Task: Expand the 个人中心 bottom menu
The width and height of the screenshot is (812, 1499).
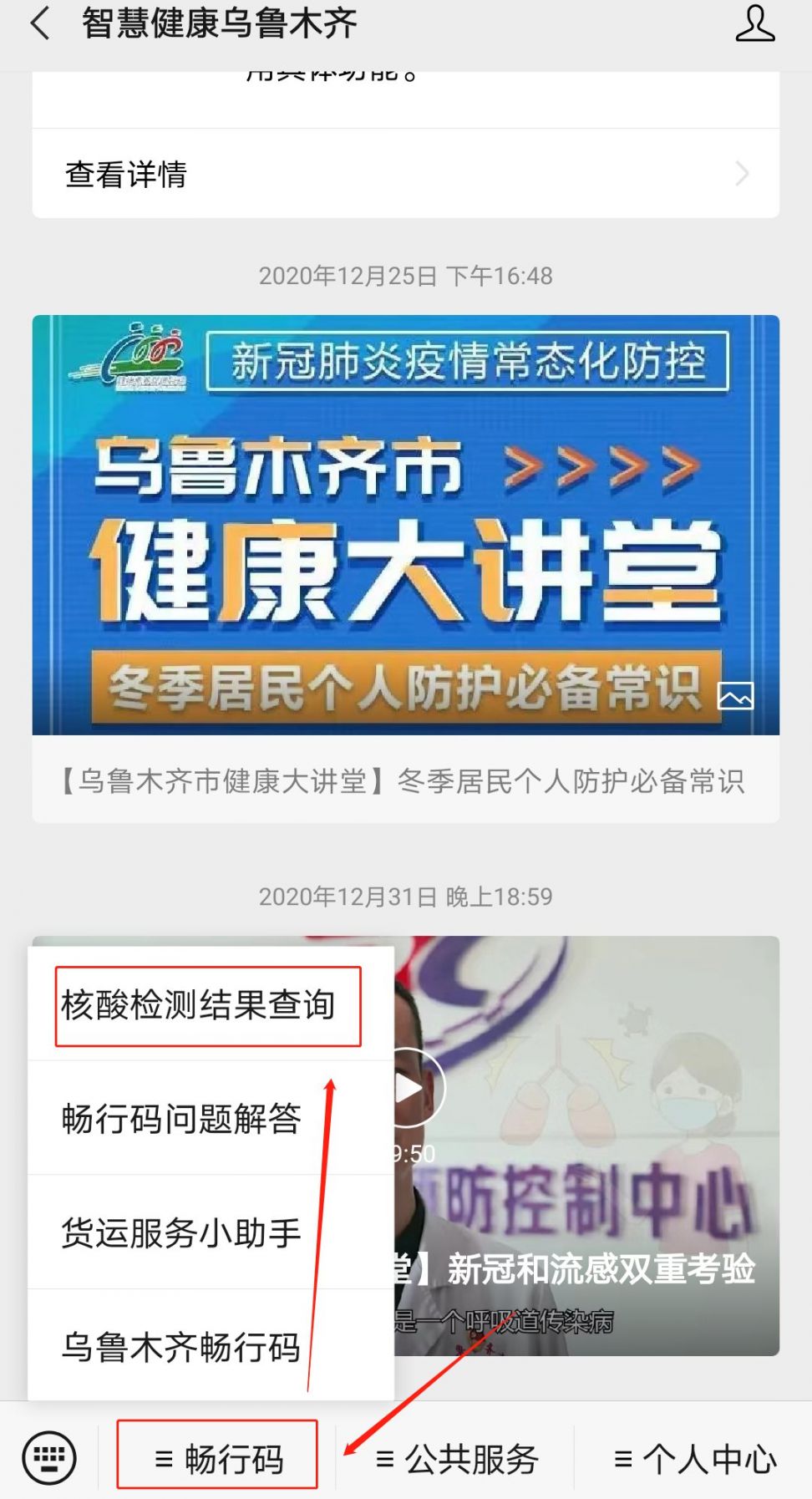Action: pyautogui.click(x=693, y=1460)
